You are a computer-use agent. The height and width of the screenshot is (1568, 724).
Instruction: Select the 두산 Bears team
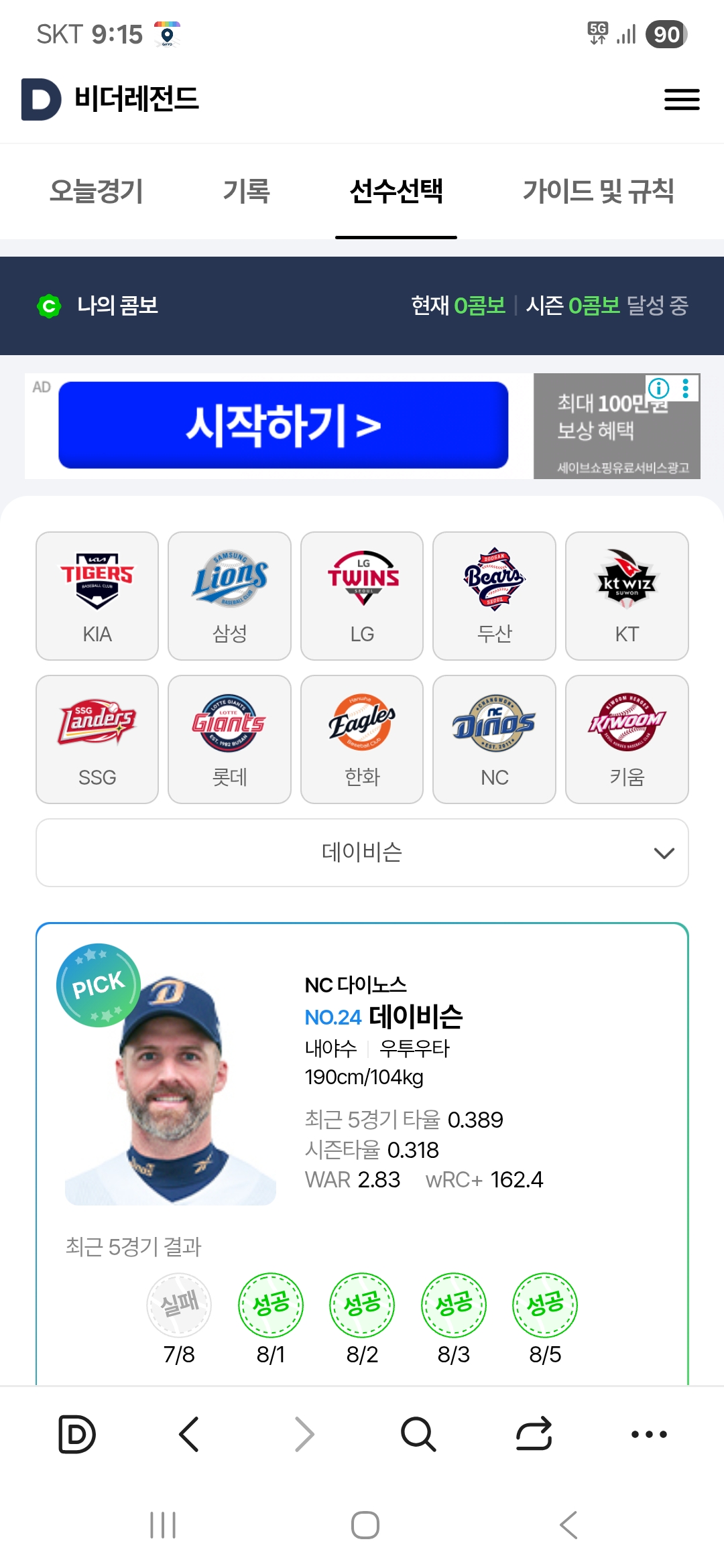tap(494, 596)
